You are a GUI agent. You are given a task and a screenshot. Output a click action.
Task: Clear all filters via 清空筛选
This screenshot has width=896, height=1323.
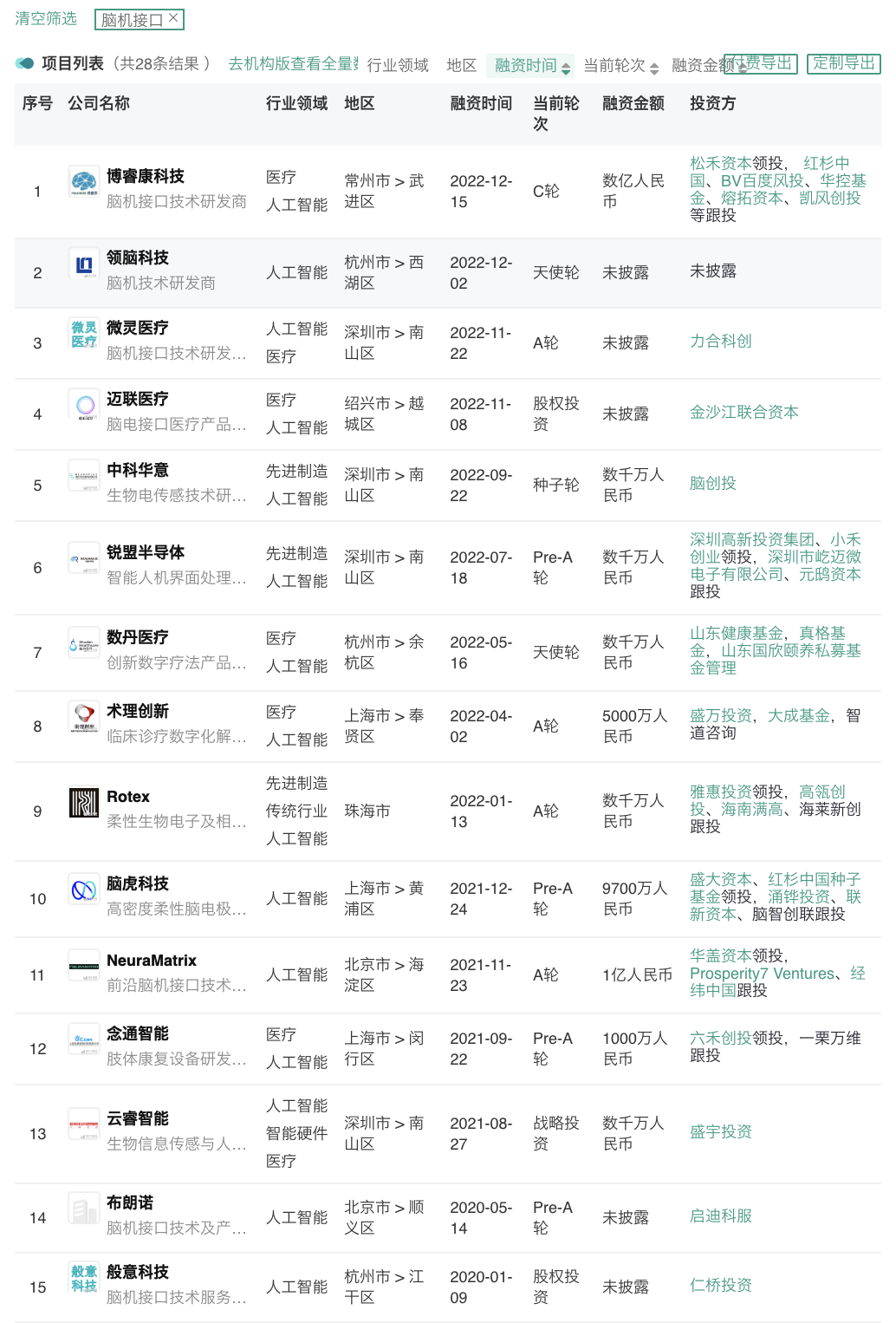click(46, 18)
